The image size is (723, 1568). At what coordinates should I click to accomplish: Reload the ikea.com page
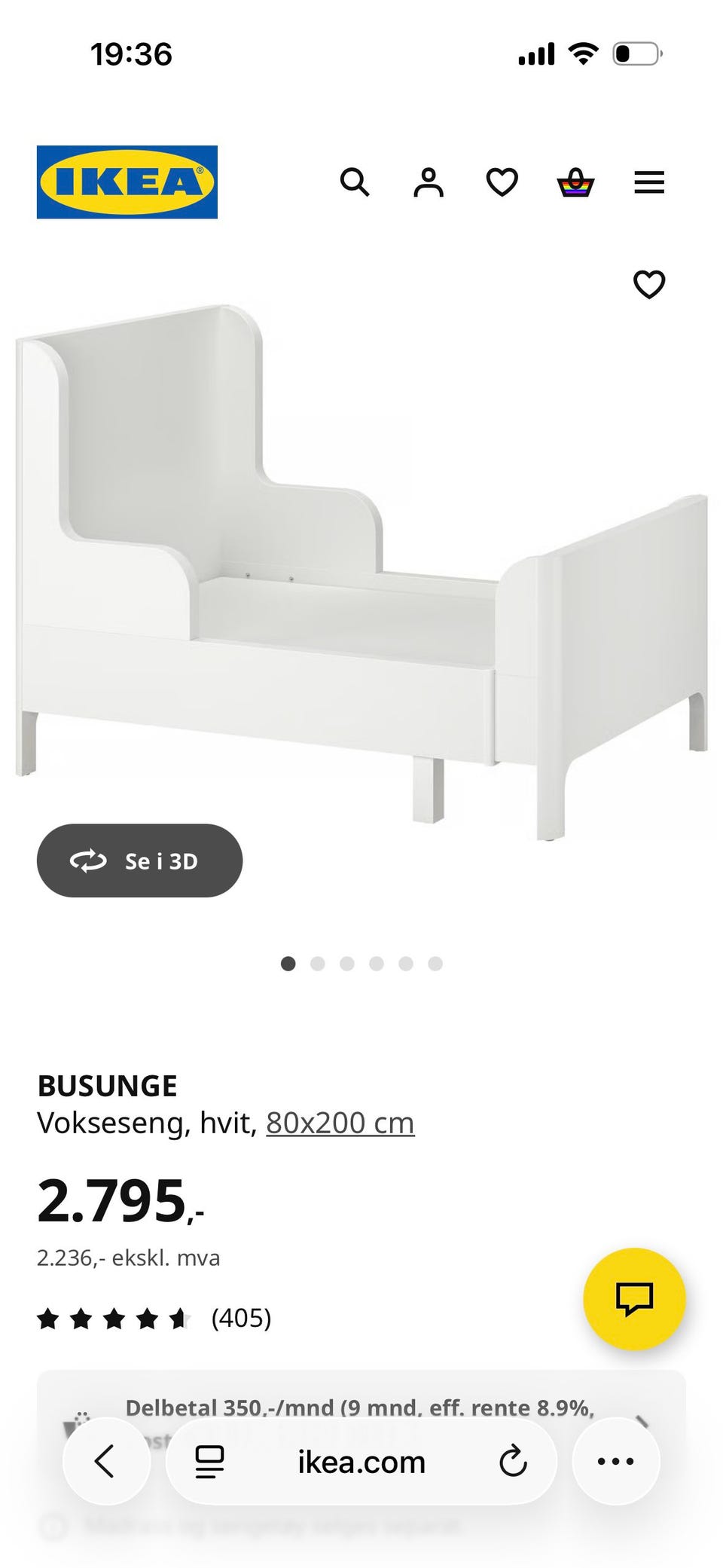tap(513, 1461)
